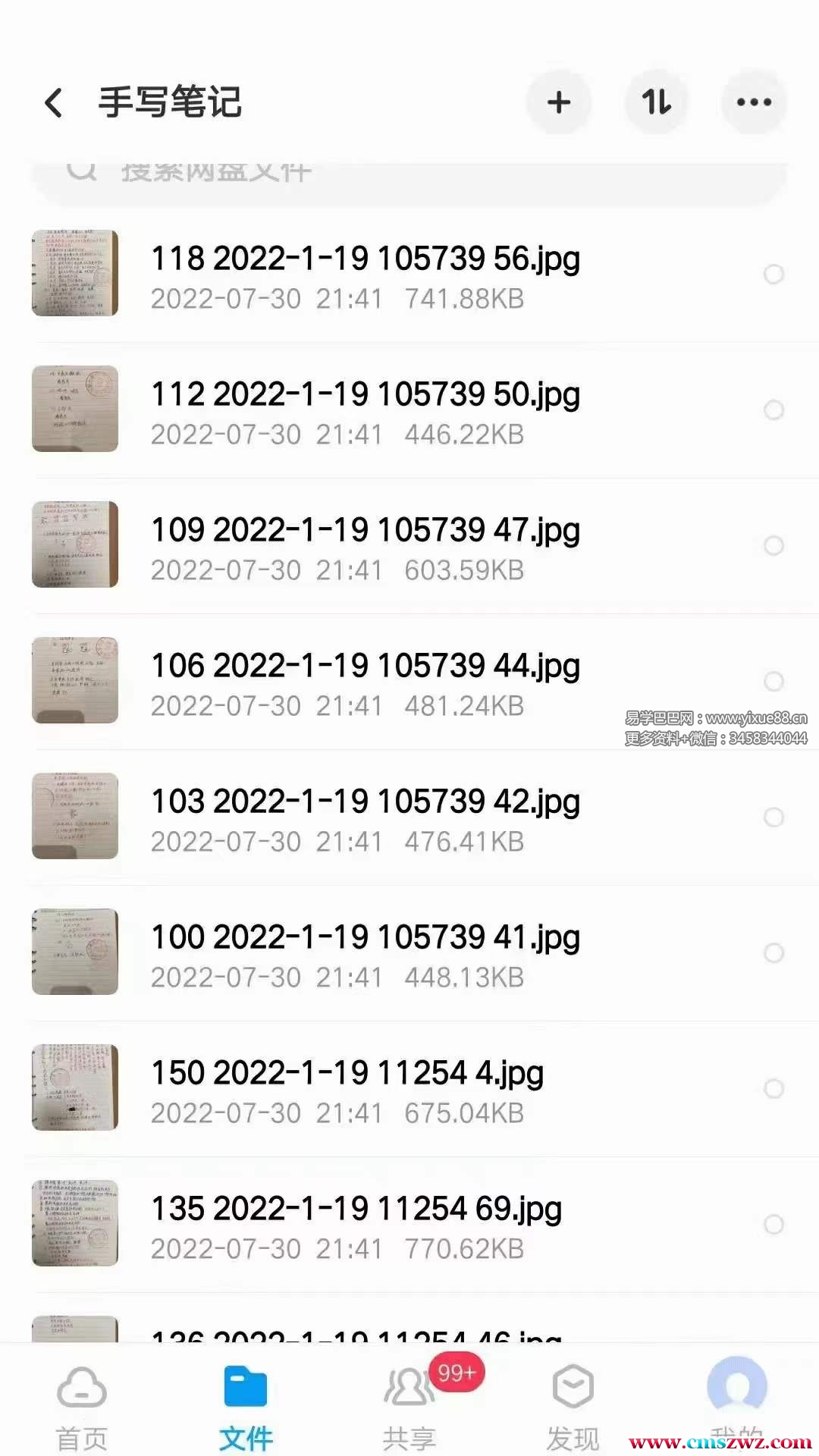Open the three-dot overflow menu
819x1456 pixels.
754,102
